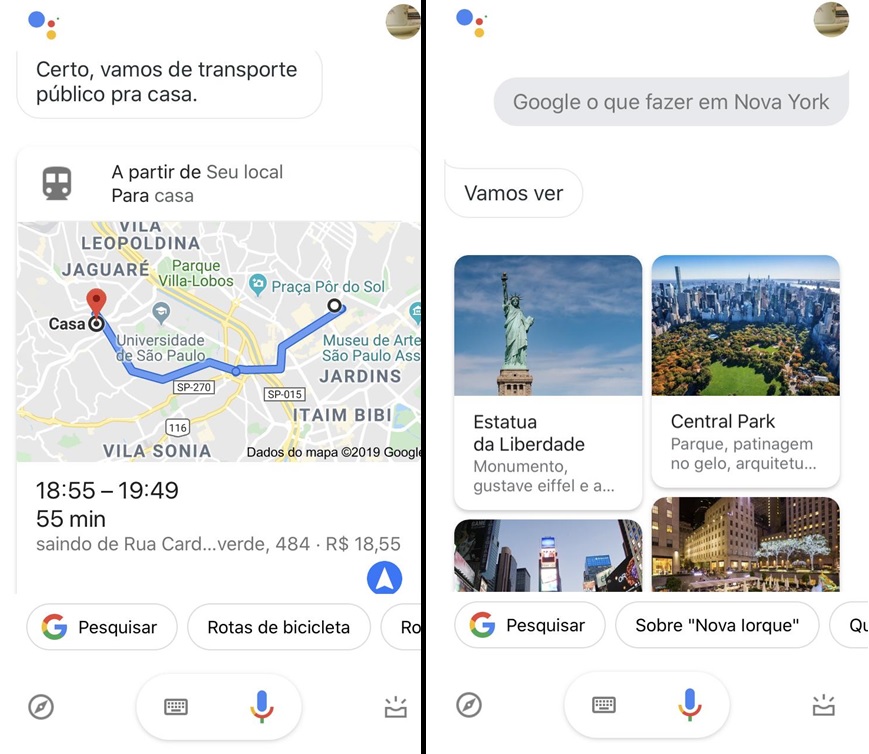Start navigation with the blue arrow button

click(x=384, y=578)
